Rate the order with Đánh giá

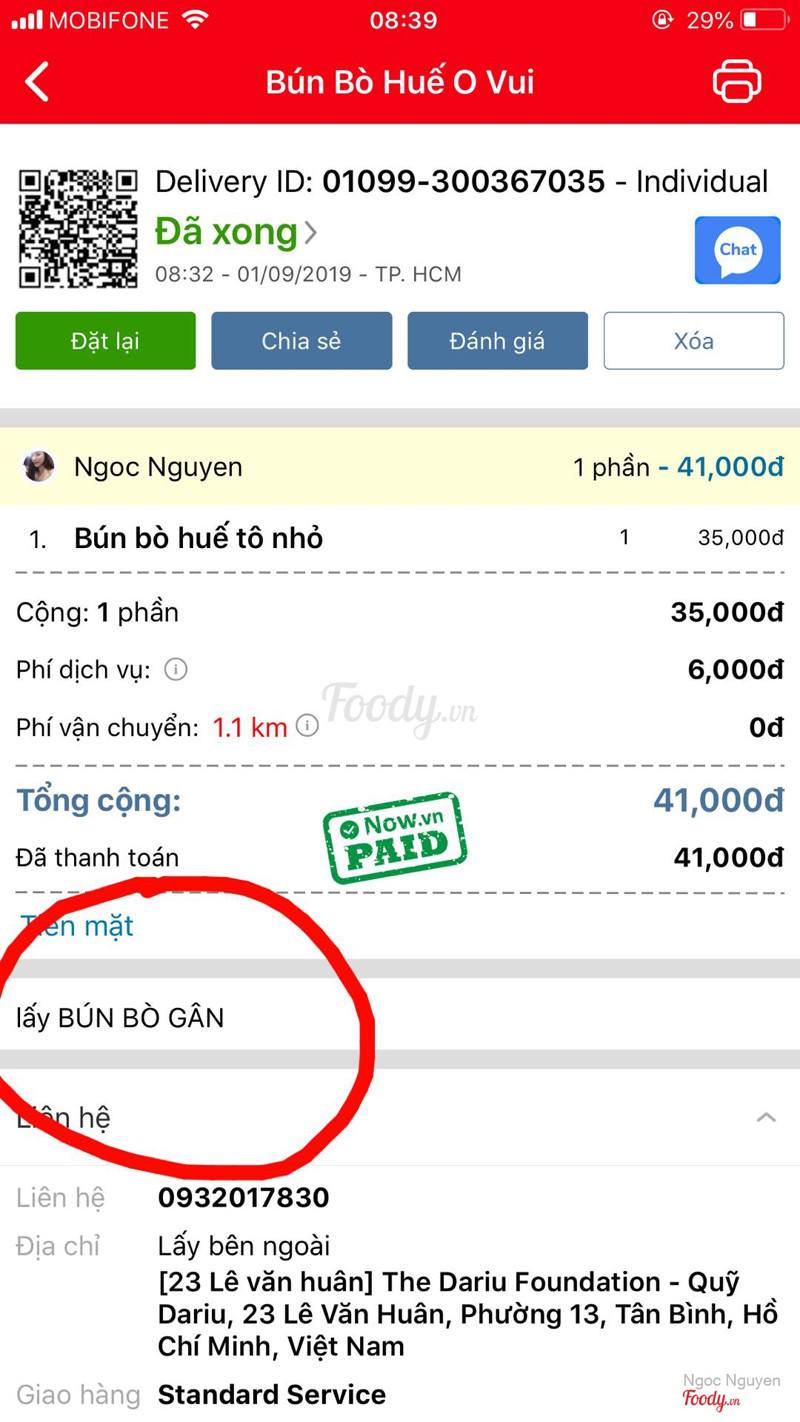coord(497,341)
